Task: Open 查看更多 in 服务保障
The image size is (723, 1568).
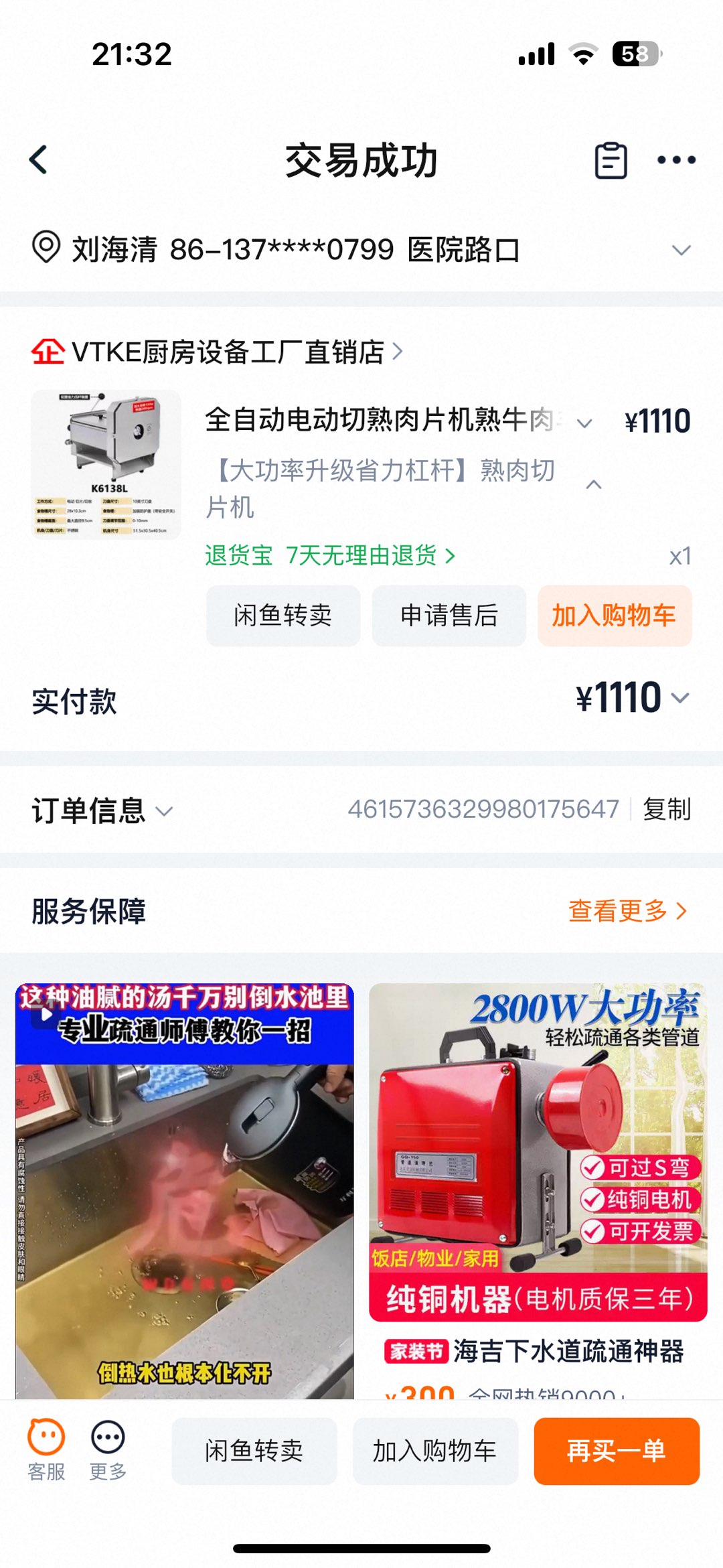Action: click(627, 911)
